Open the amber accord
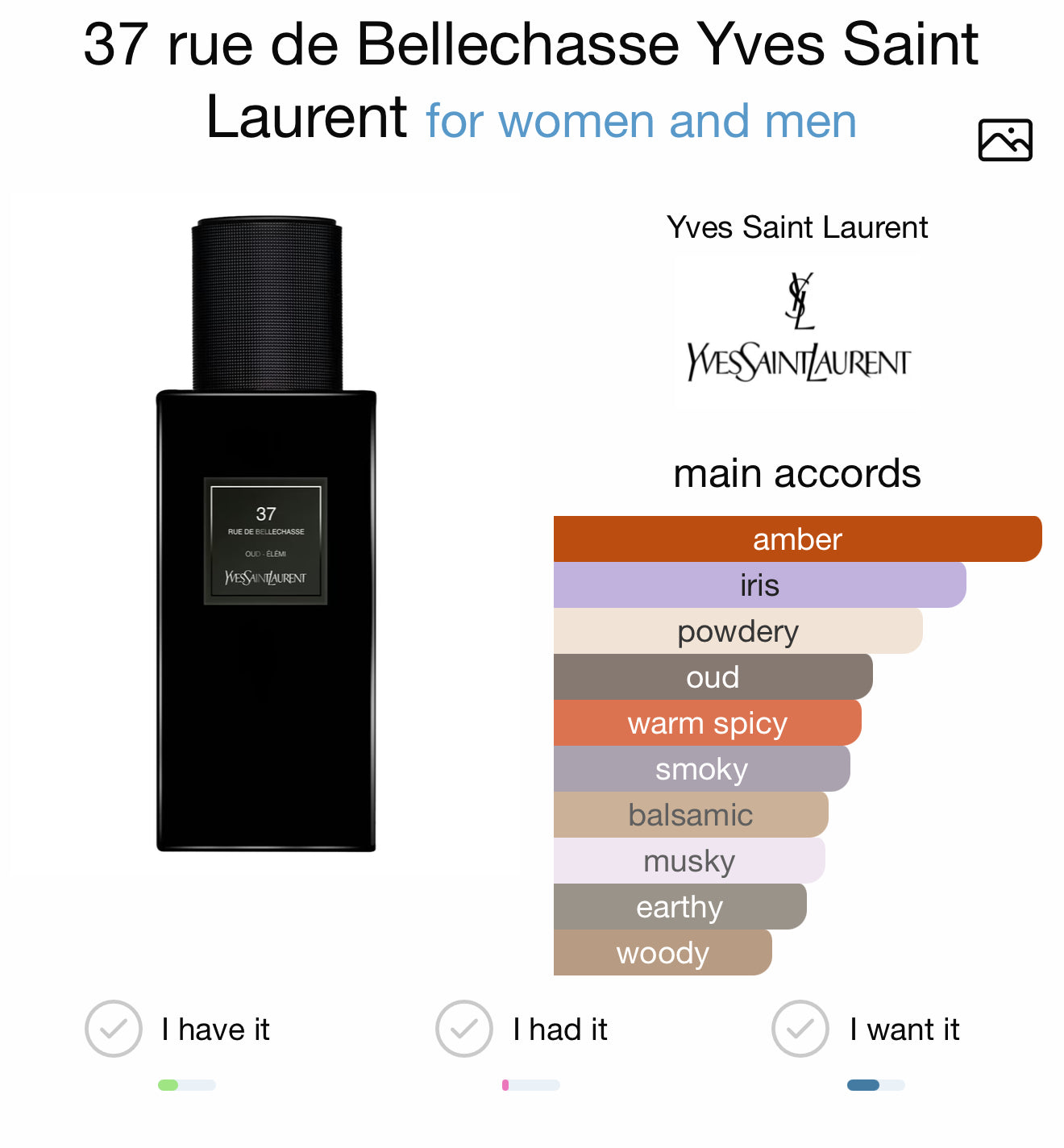Screen dimensions: 1064x1148 (796, 539)
